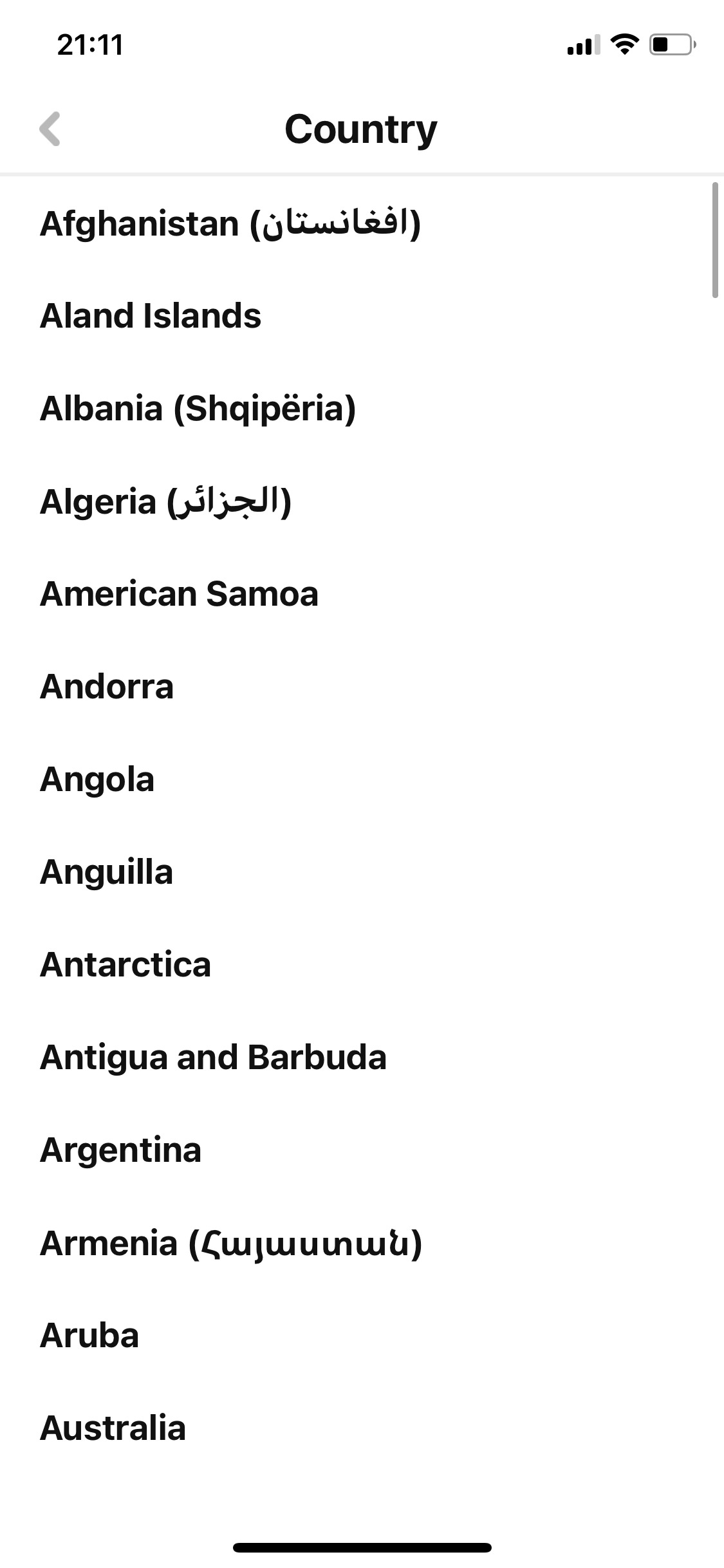The width and height of the screenshot is (724, 1568).
Task: Choose Armenia as the country
Action: tap(230, 1243)
